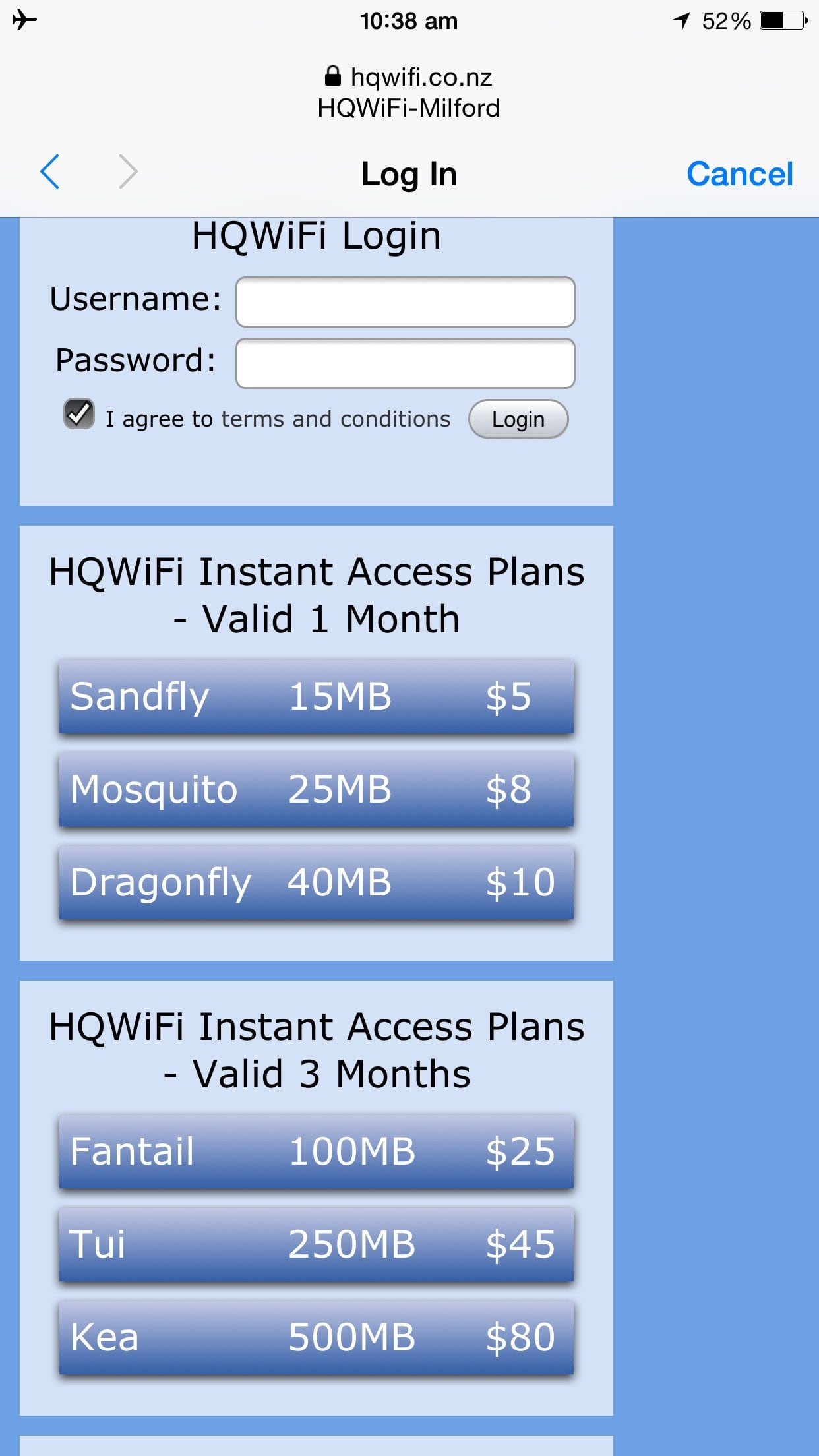Submit with the Login button

(x=518, y=419)
